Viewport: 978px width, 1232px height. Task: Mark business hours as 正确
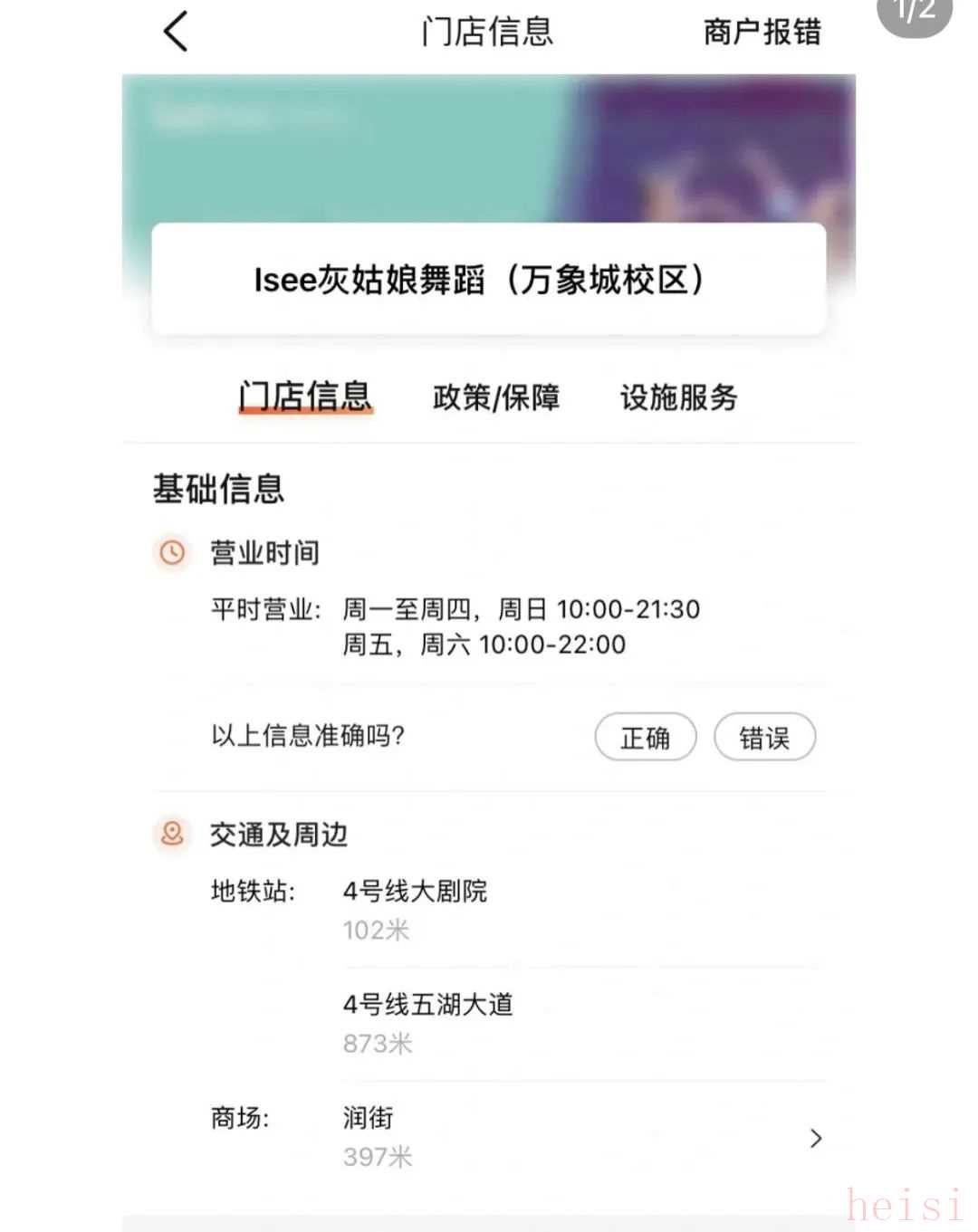pos(645,738)
